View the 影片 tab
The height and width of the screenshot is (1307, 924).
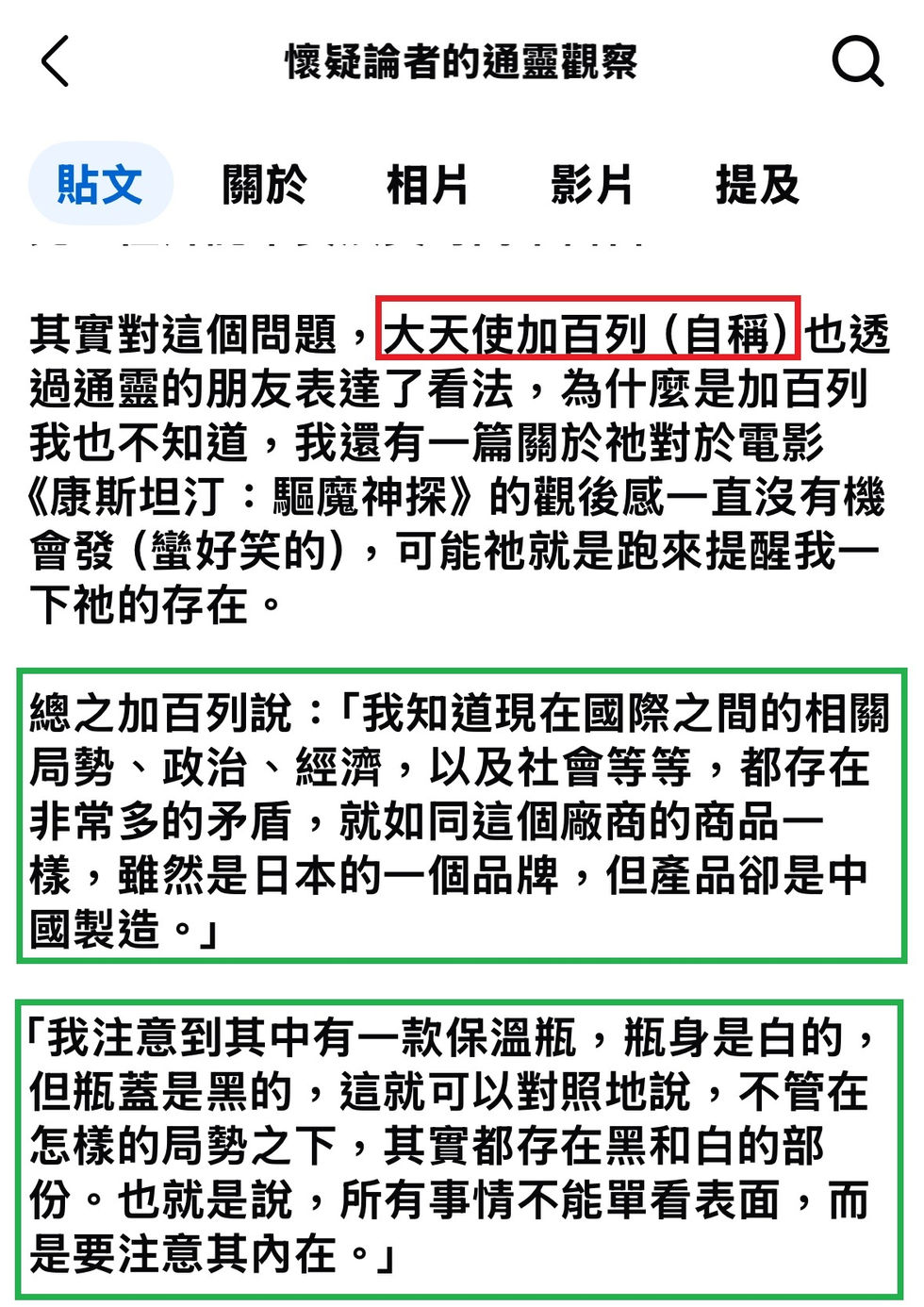pyautogui.click(x=592, y=184)
